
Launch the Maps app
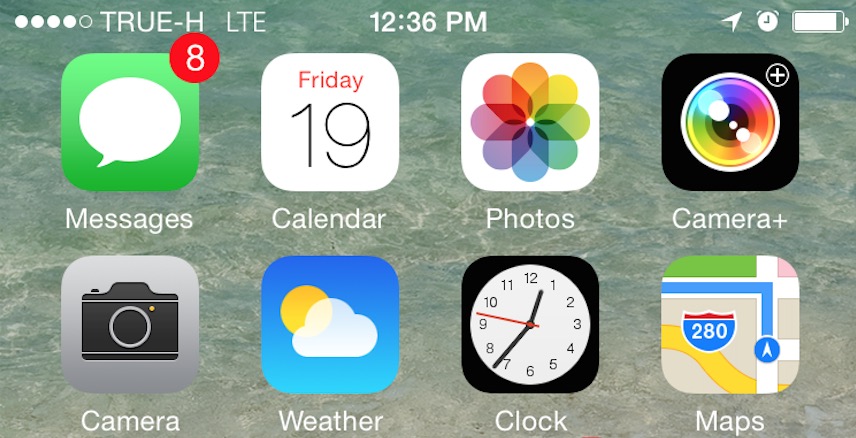(730, 325)
